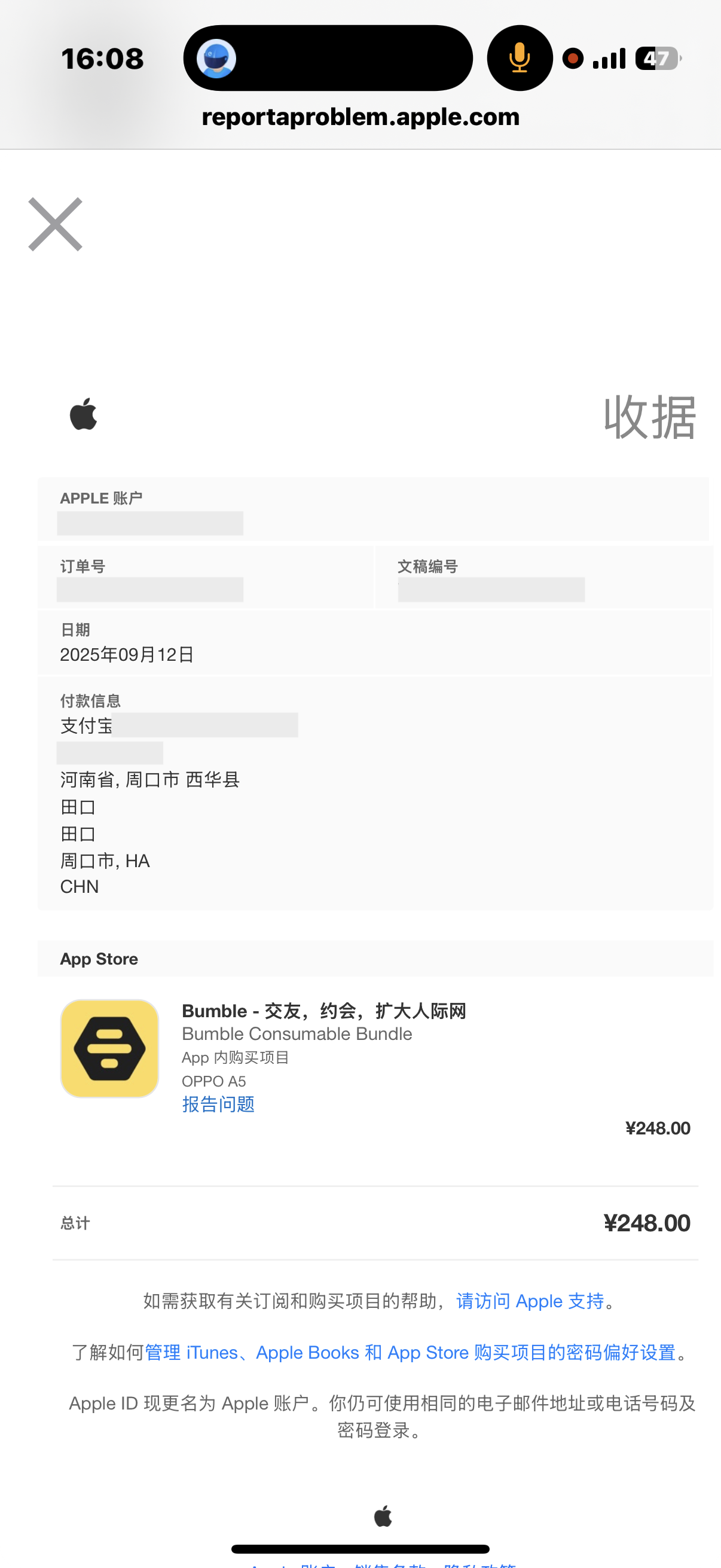721x1568 pixels.
Task: Tap 报告问题 for the Bumble purchase
Action: point(218,1104)
